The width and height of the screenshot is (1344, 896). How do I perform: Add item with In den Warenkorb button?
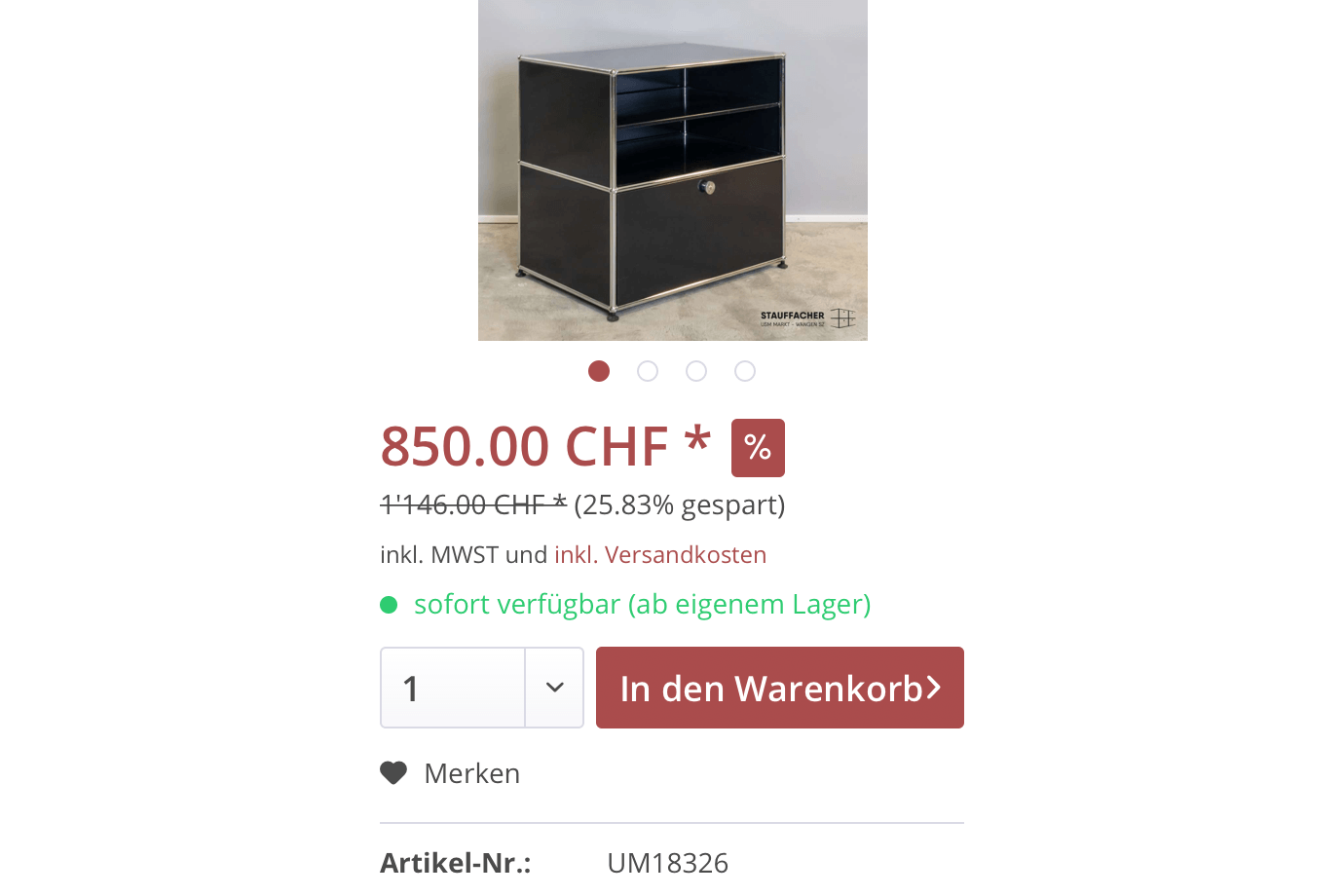point(779,688)
